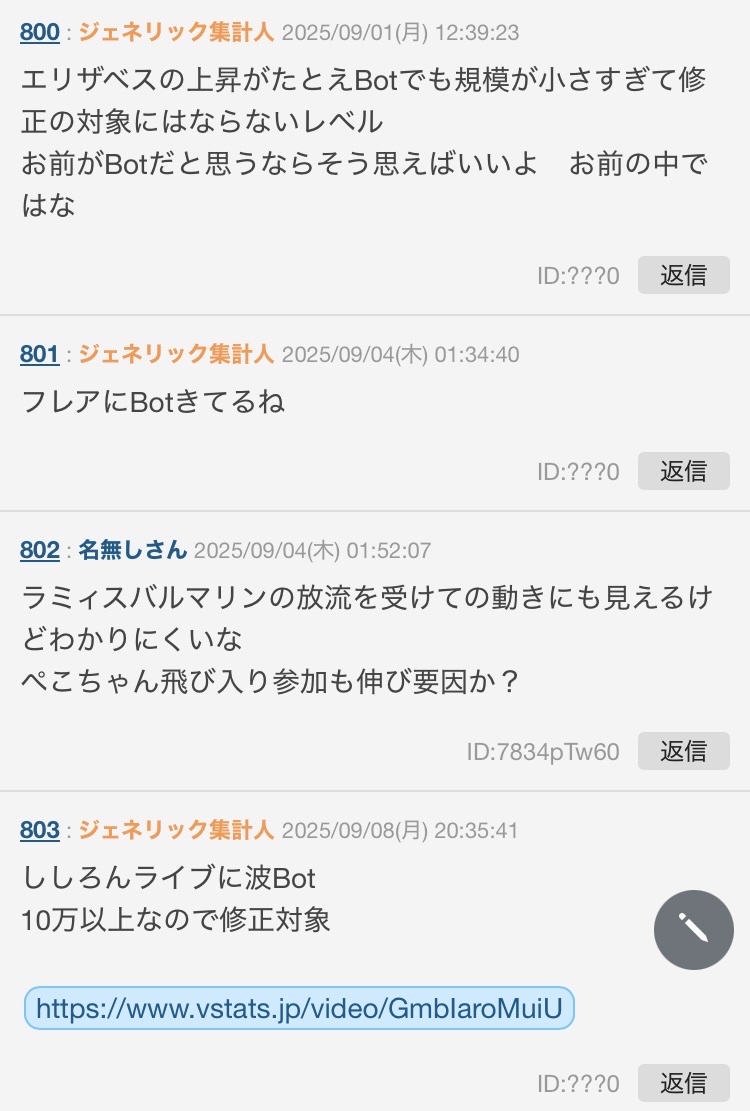This screenshot has width=750, height=1111.
Task: Reply to the フレアにBot post
Action: 684,471
